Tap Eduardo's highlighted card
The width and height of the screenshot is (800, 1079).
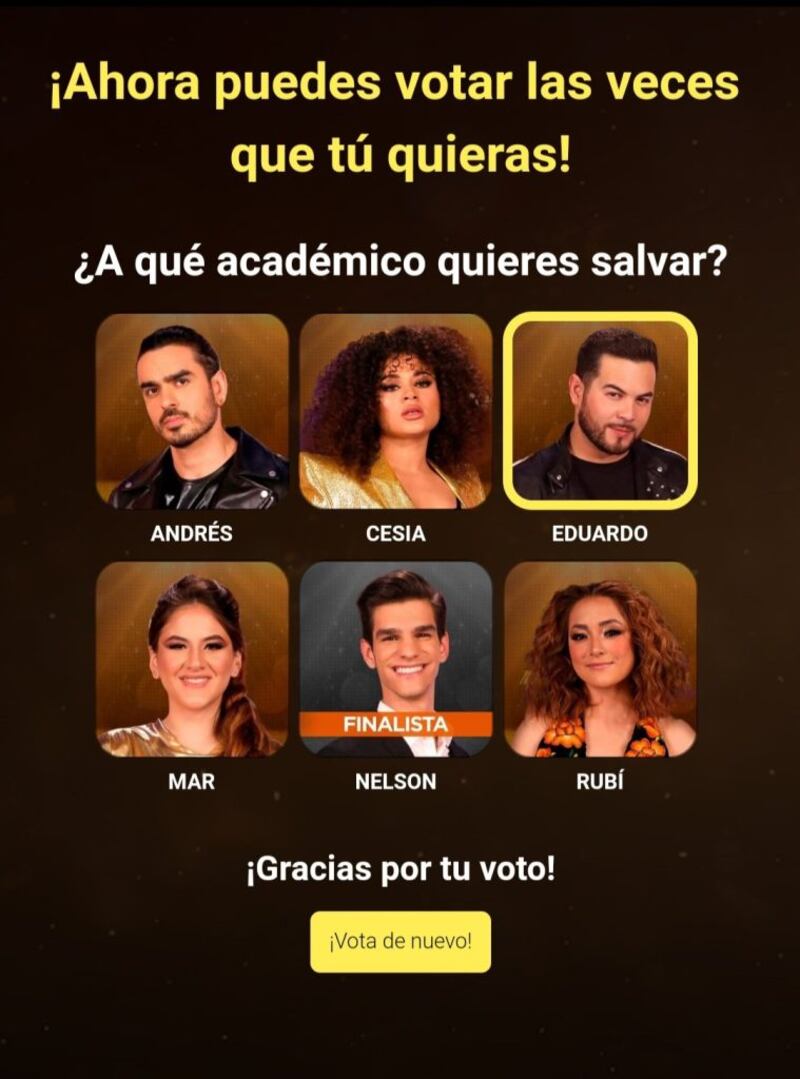pyautogui.click(x=600, y=411)
